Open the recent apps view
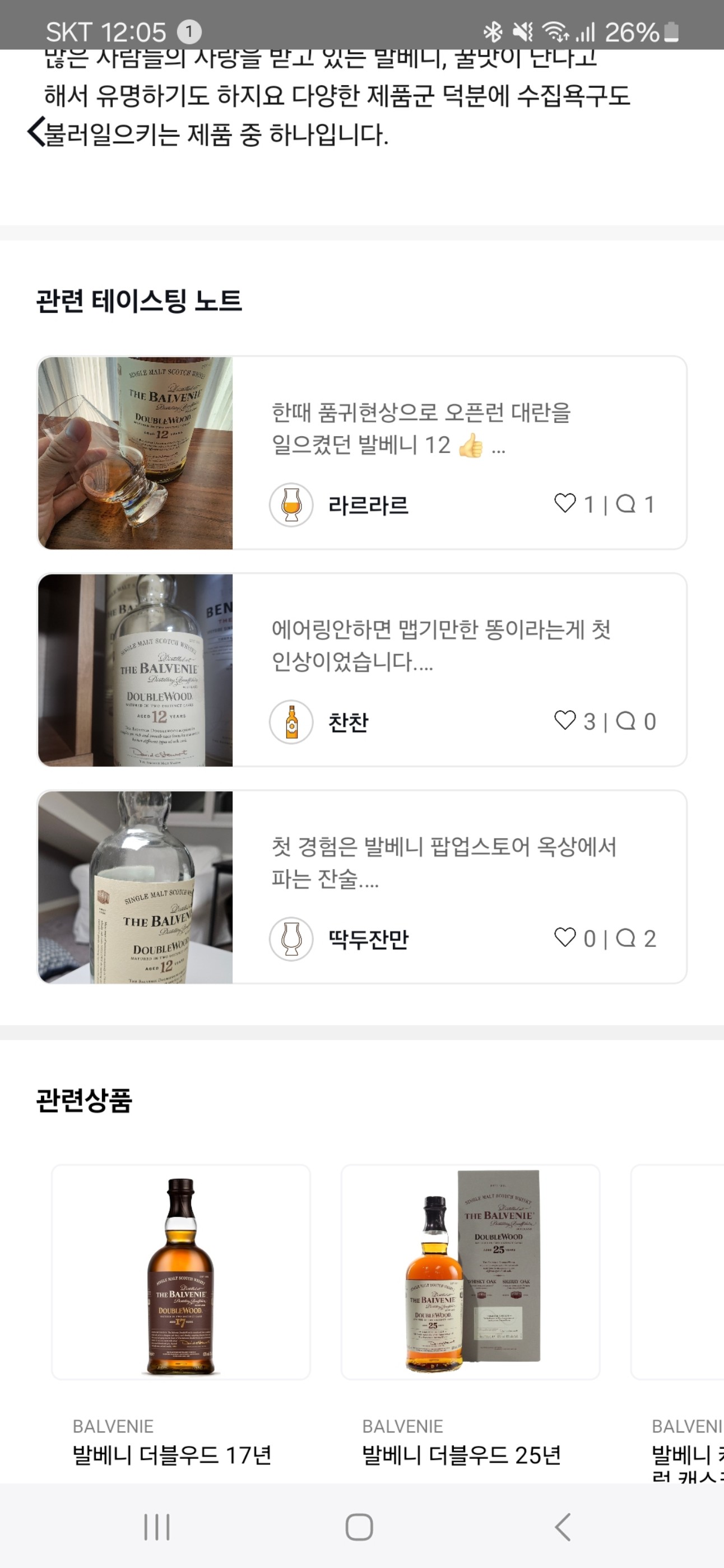This screenshot has width=724, height=1568. tap(156, 1527)
